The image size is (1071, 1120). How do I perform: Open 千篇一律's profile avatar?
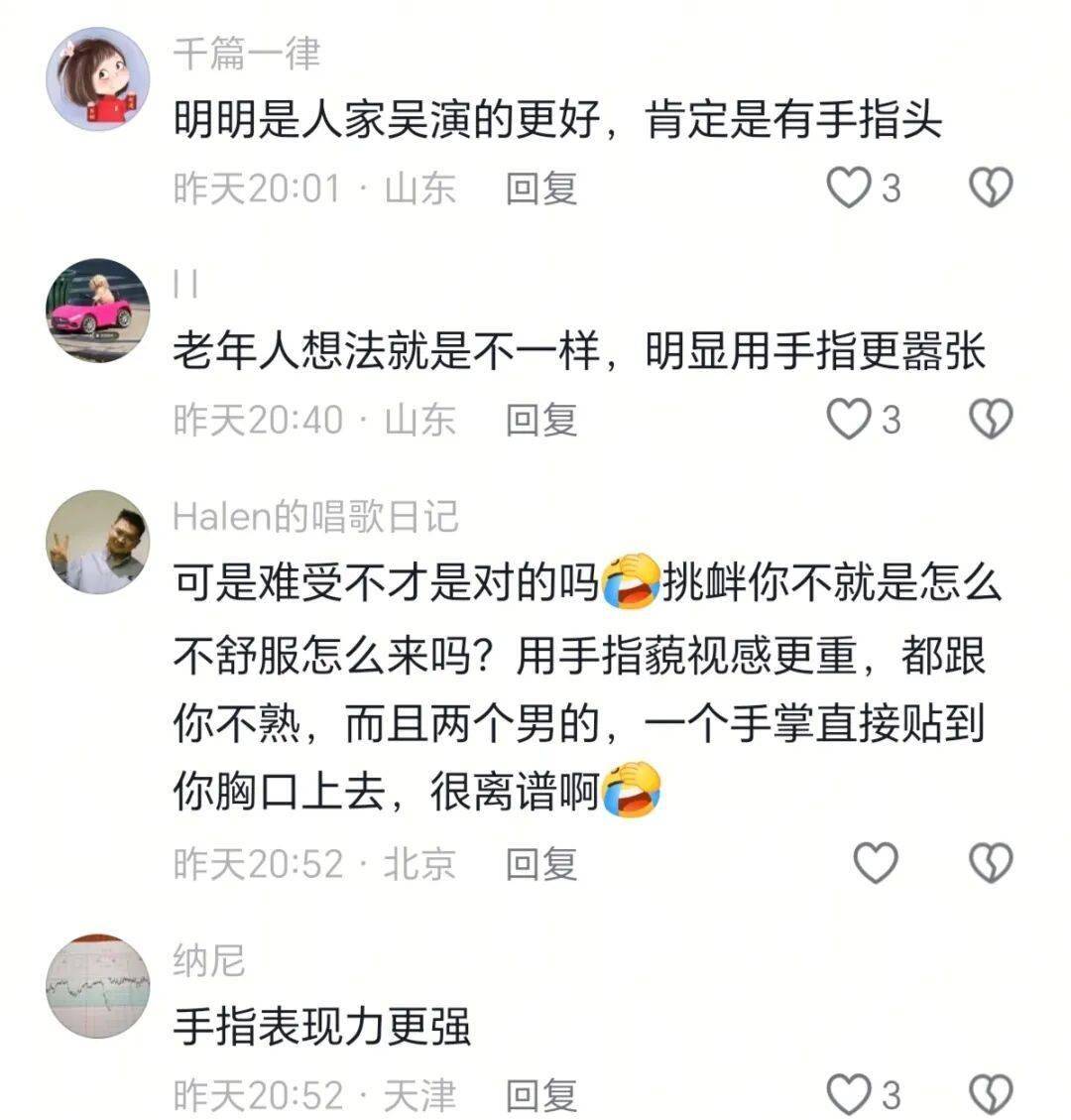pyautogui.click(x=97, y=78)
